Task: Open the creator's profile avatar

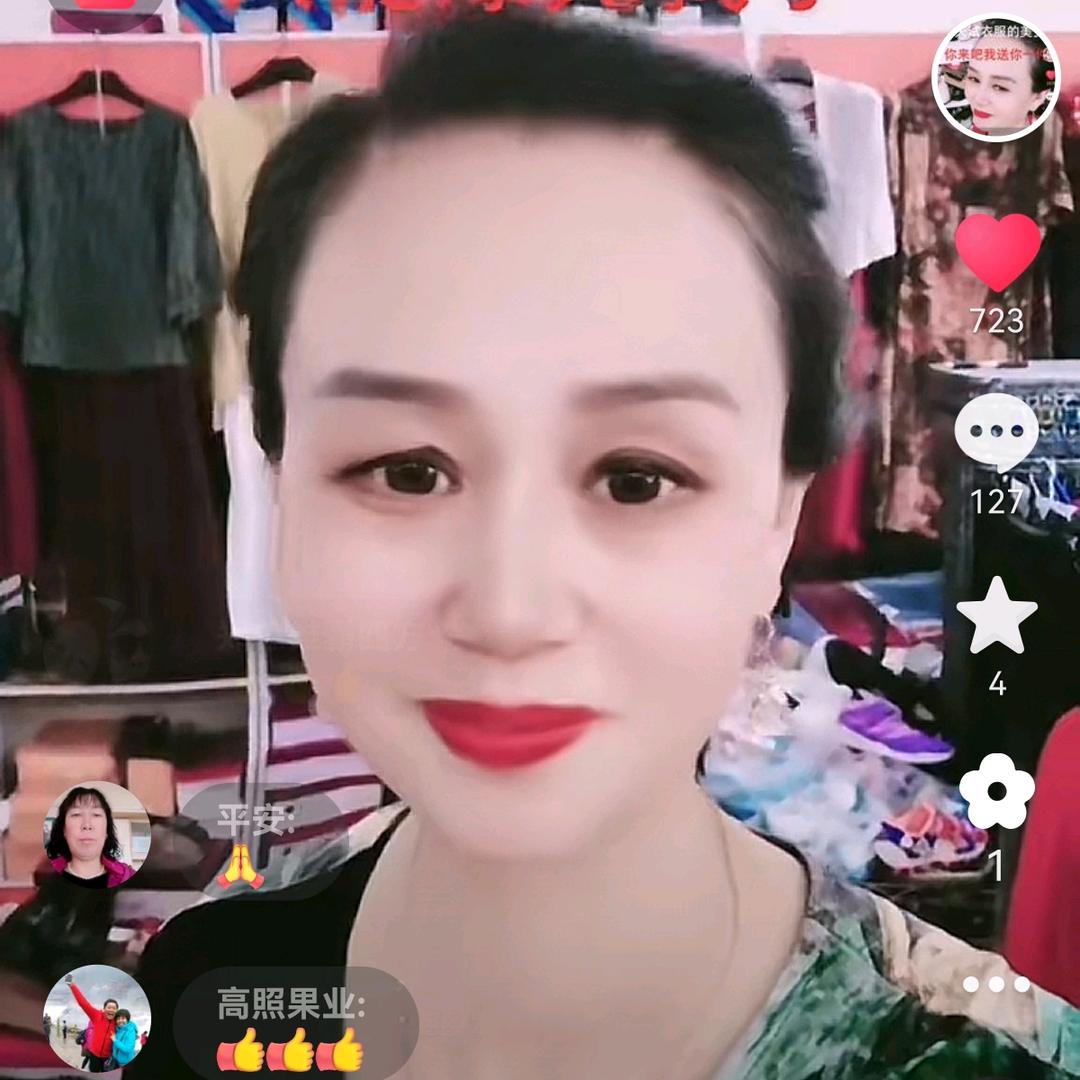Action: coord(995,77)
